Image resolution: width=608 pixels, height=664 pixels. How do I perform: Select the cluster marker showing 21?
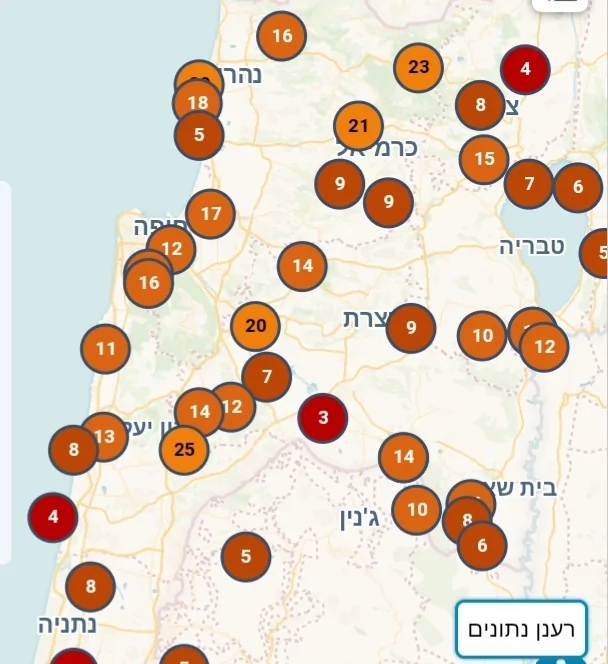click(x=358, y=126)
